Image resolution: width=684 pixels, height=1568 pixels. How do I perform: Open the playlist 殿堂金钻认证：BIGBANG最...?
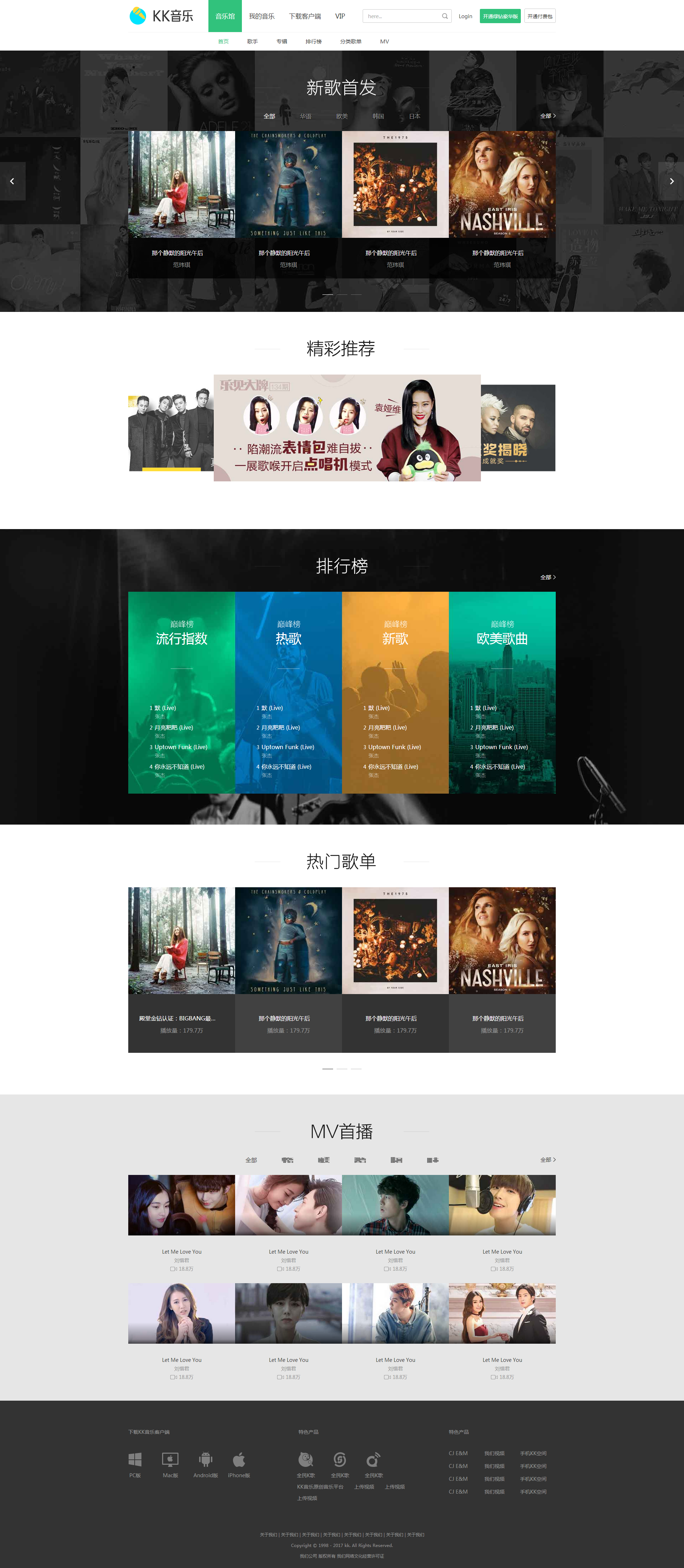click(177, 1018)
